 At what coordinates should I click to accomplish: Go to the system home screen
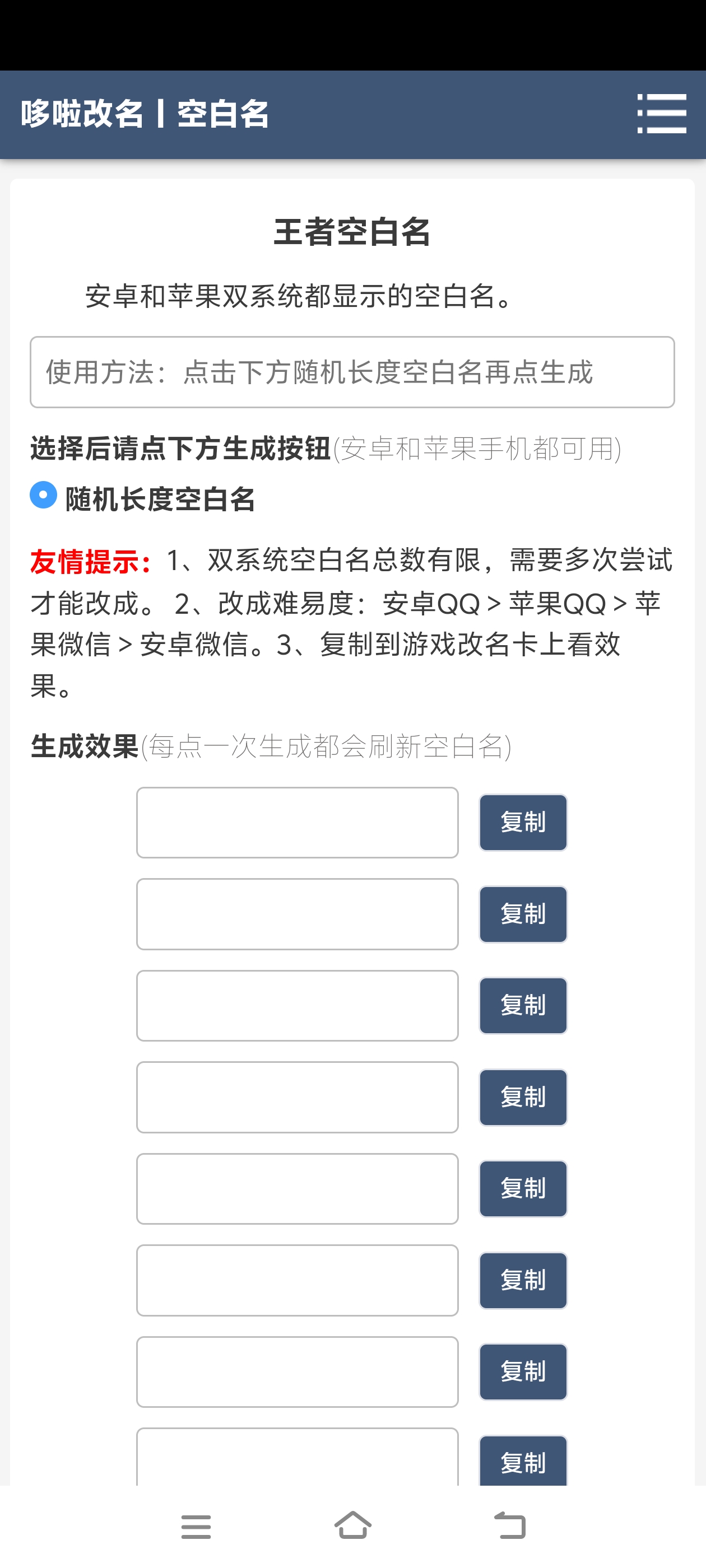tap(352, 1526)
